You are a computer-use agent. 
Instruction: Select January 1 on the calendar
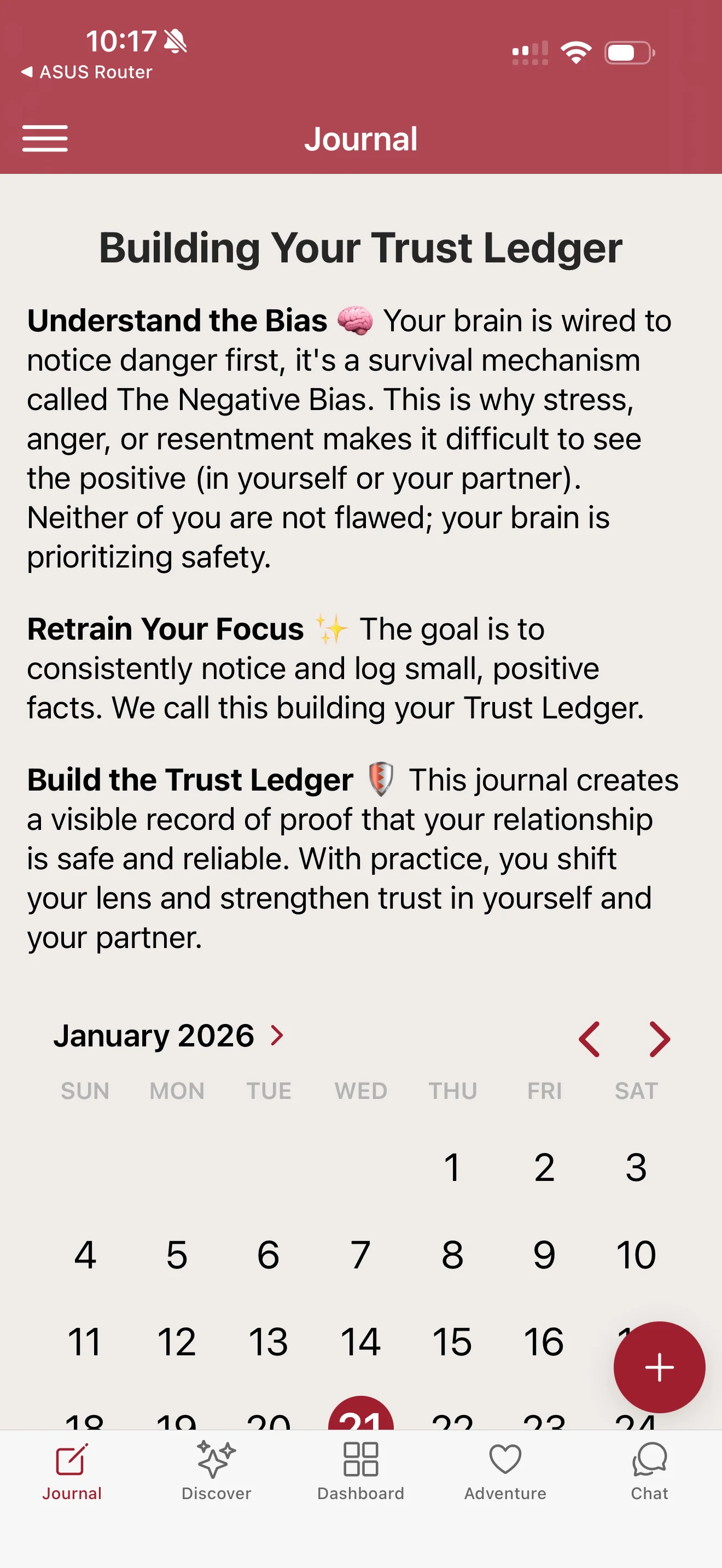(x=453, y=1167)
